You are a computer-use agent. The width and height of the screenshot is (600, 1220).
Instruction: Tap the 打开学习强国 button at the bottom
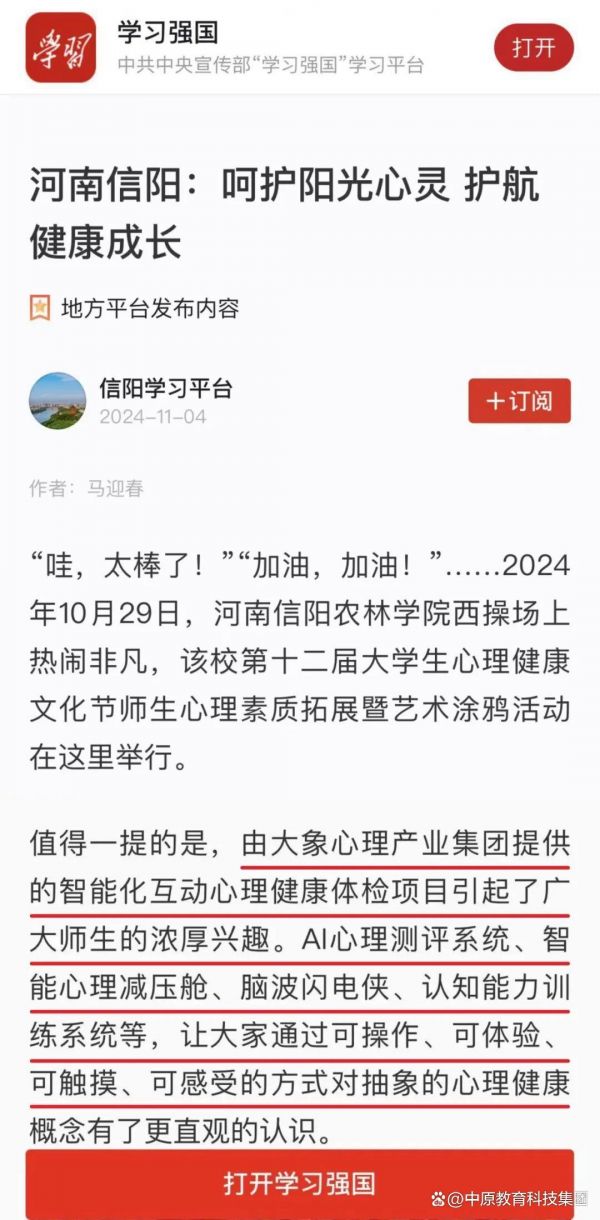300,1184
